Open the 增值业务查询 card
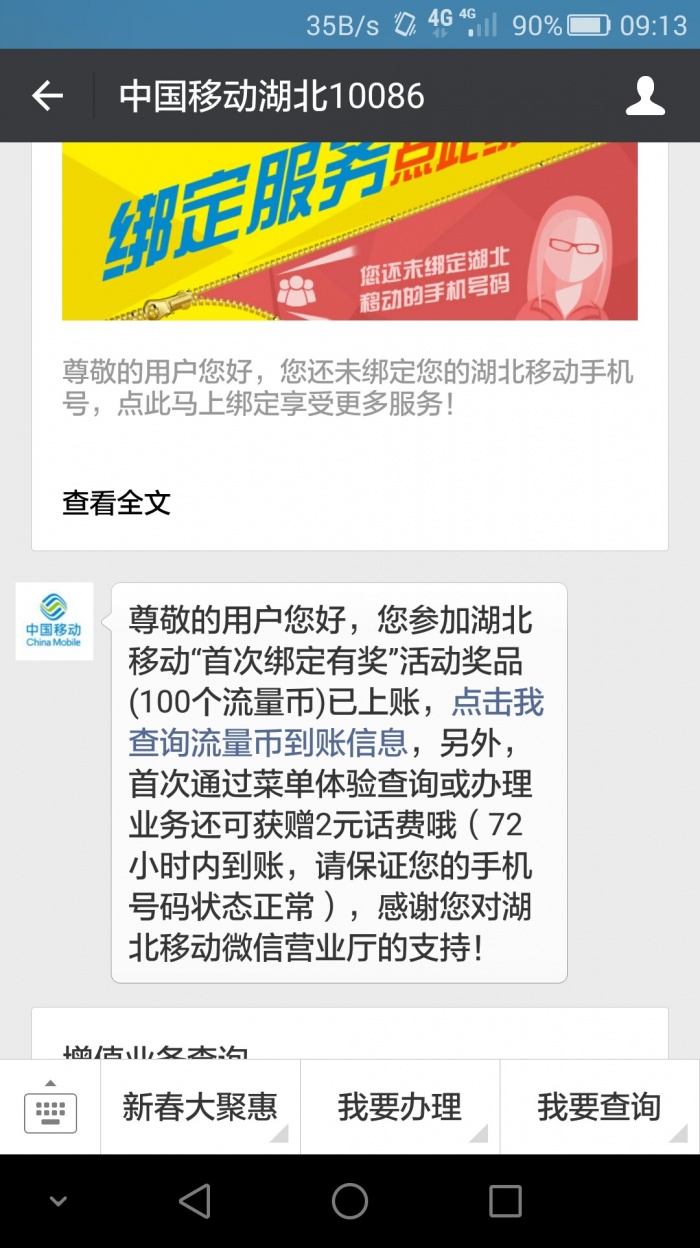Screen dimensions: 700x1248 point(350,1034)
